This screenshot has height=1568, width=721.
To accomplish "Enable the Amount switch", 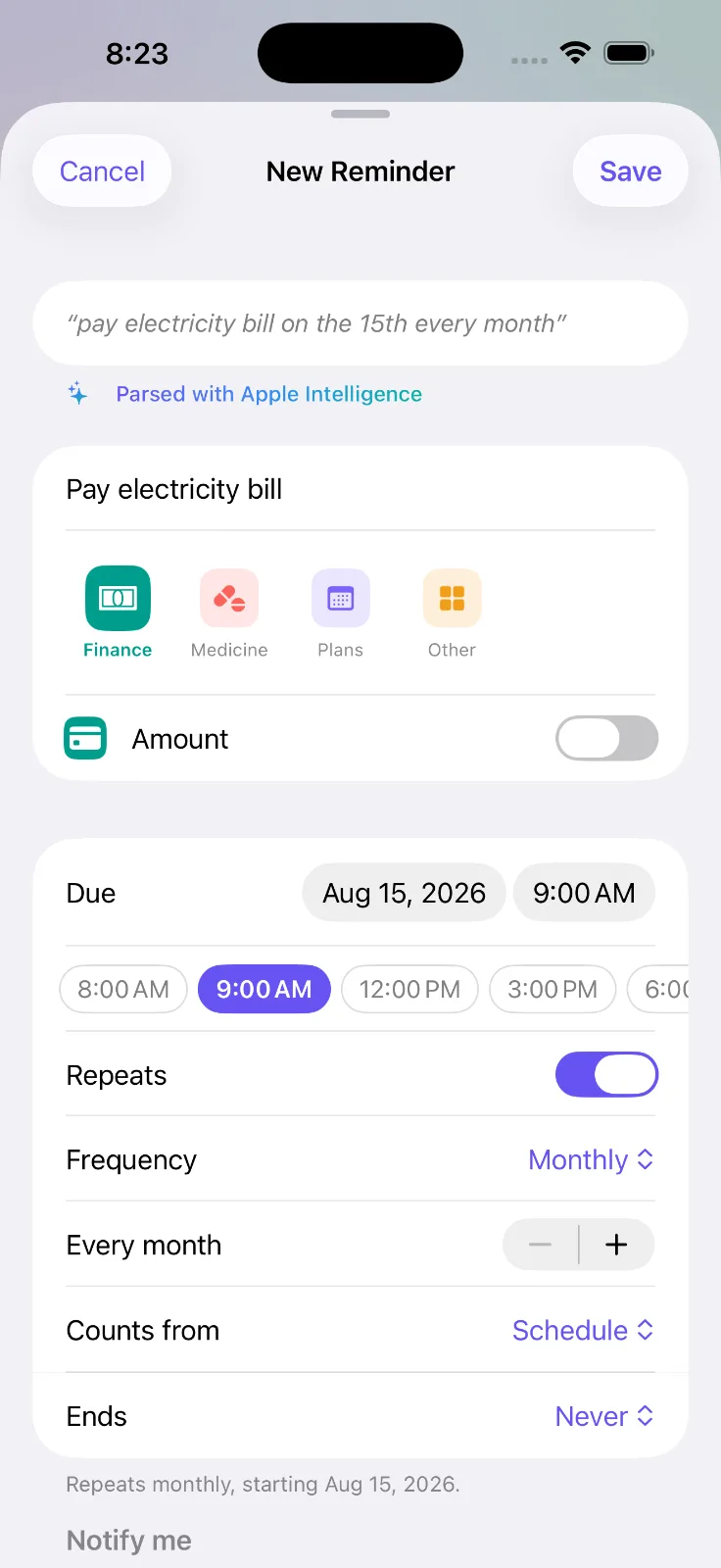I will (606, 738).
